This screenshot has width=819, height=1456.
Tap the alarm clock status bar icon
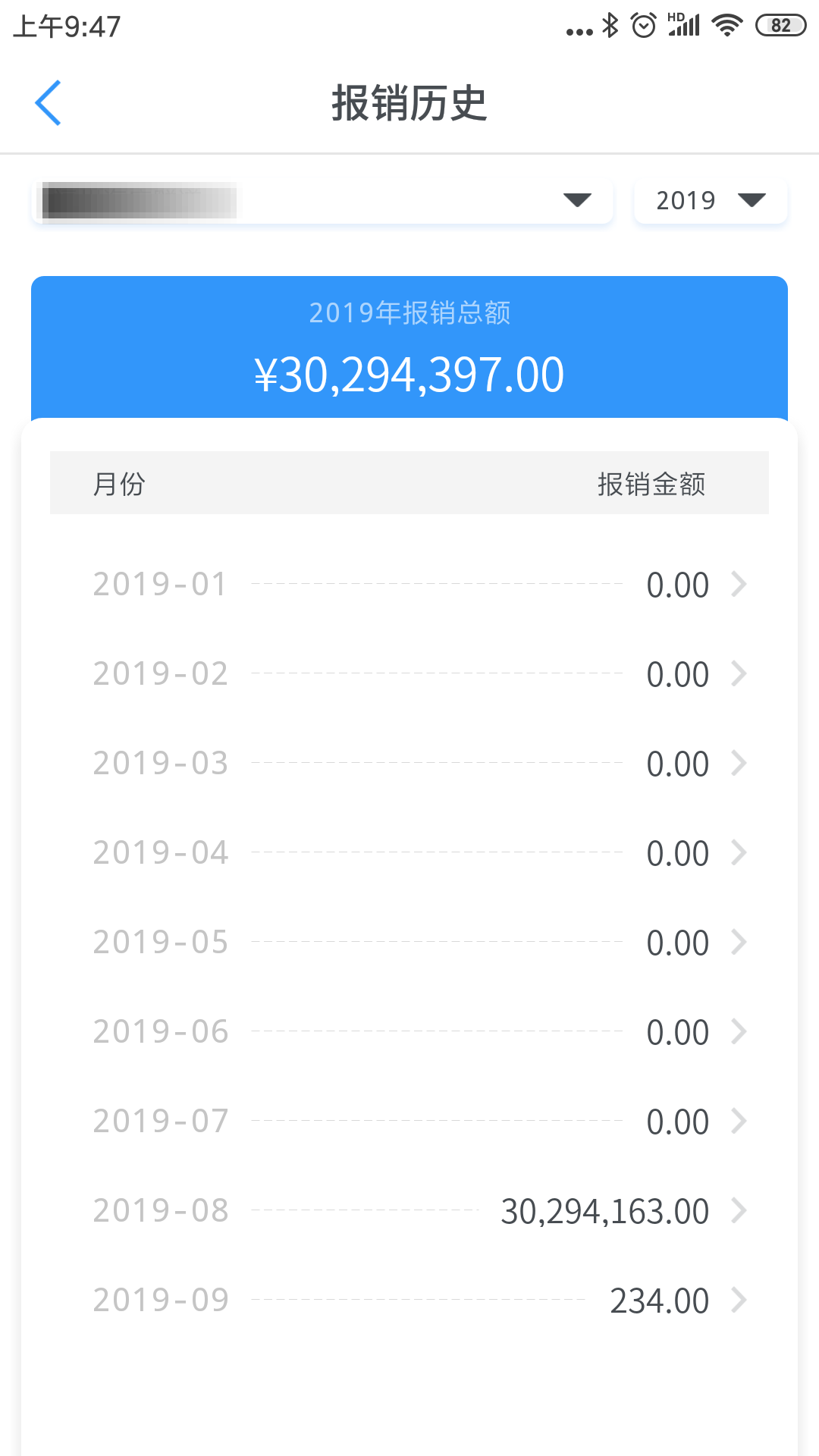[x=644, y=25]
